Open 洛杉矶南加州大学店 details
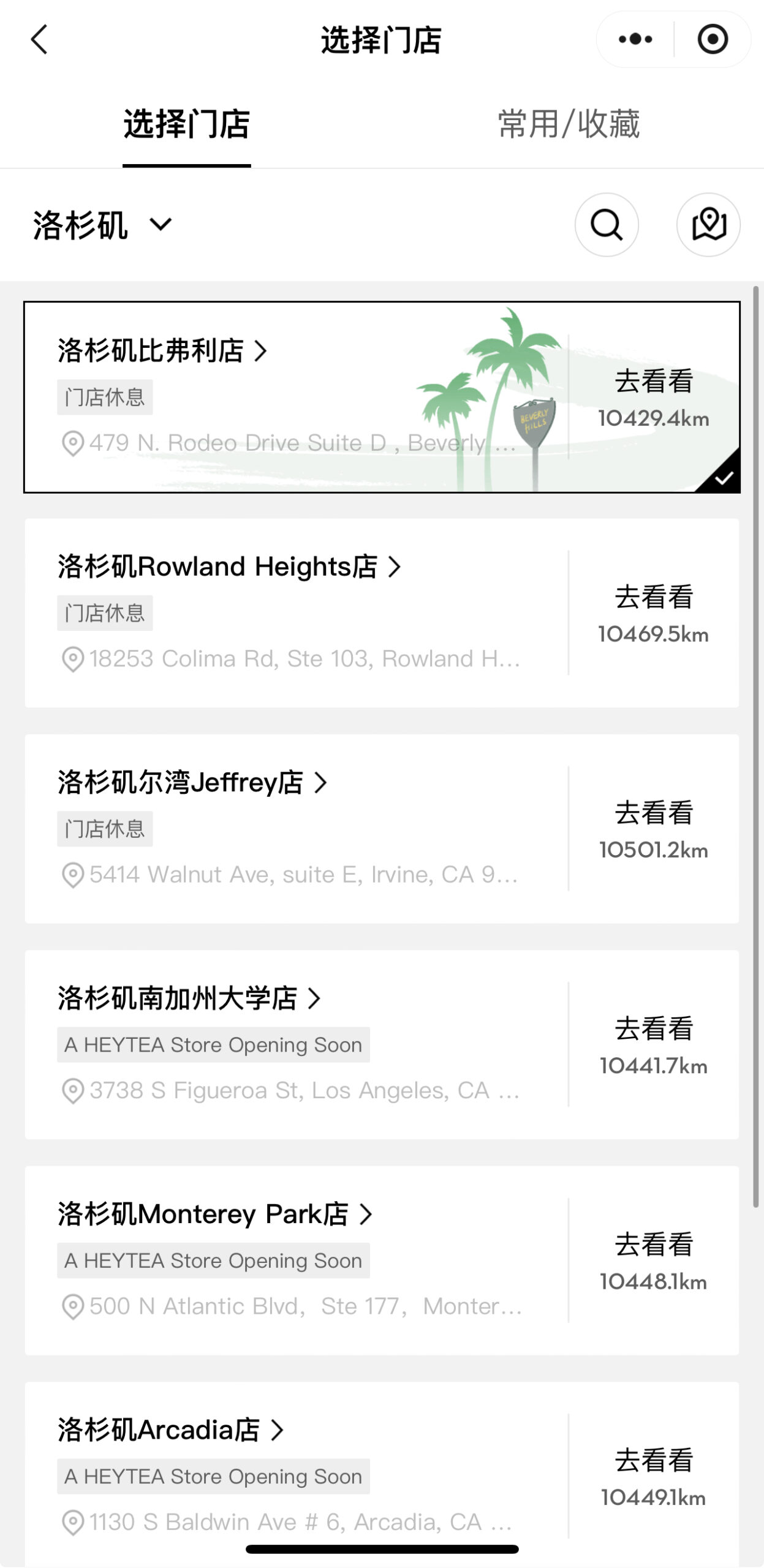The image size is (764, 1568). 189,998
